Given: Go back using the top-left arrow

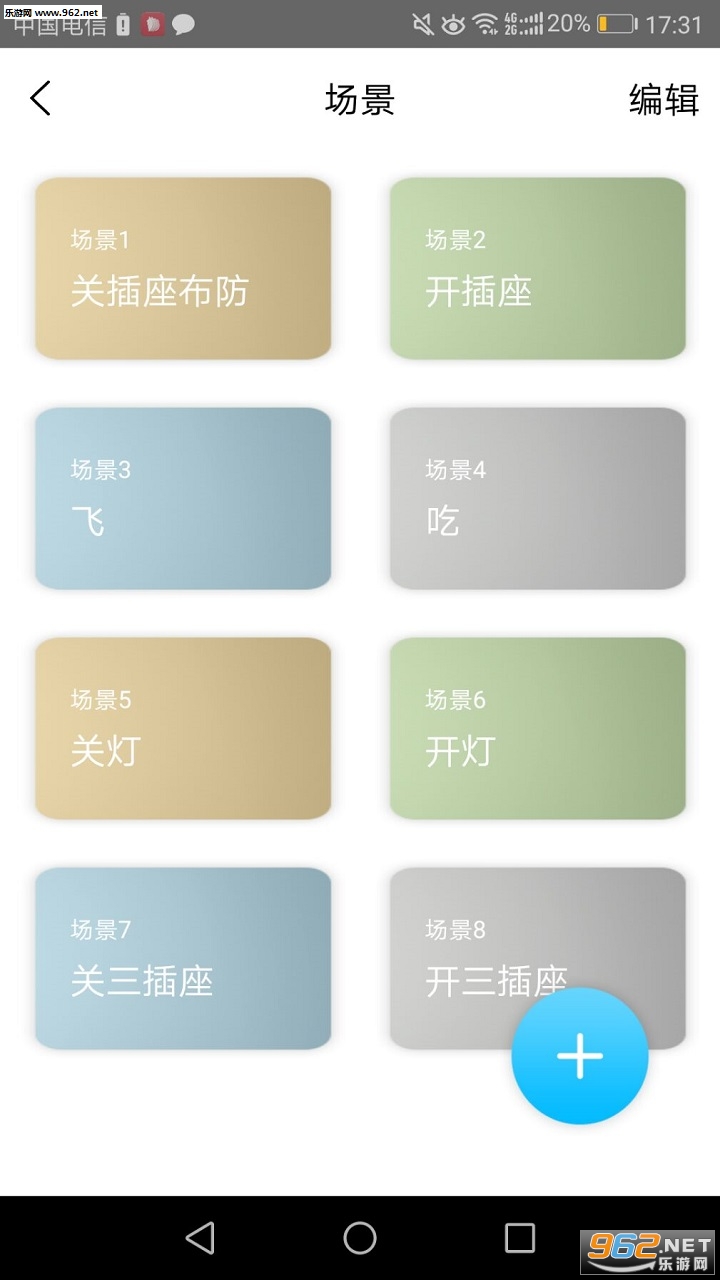Looking at the screenshot, I should point(40,99).
